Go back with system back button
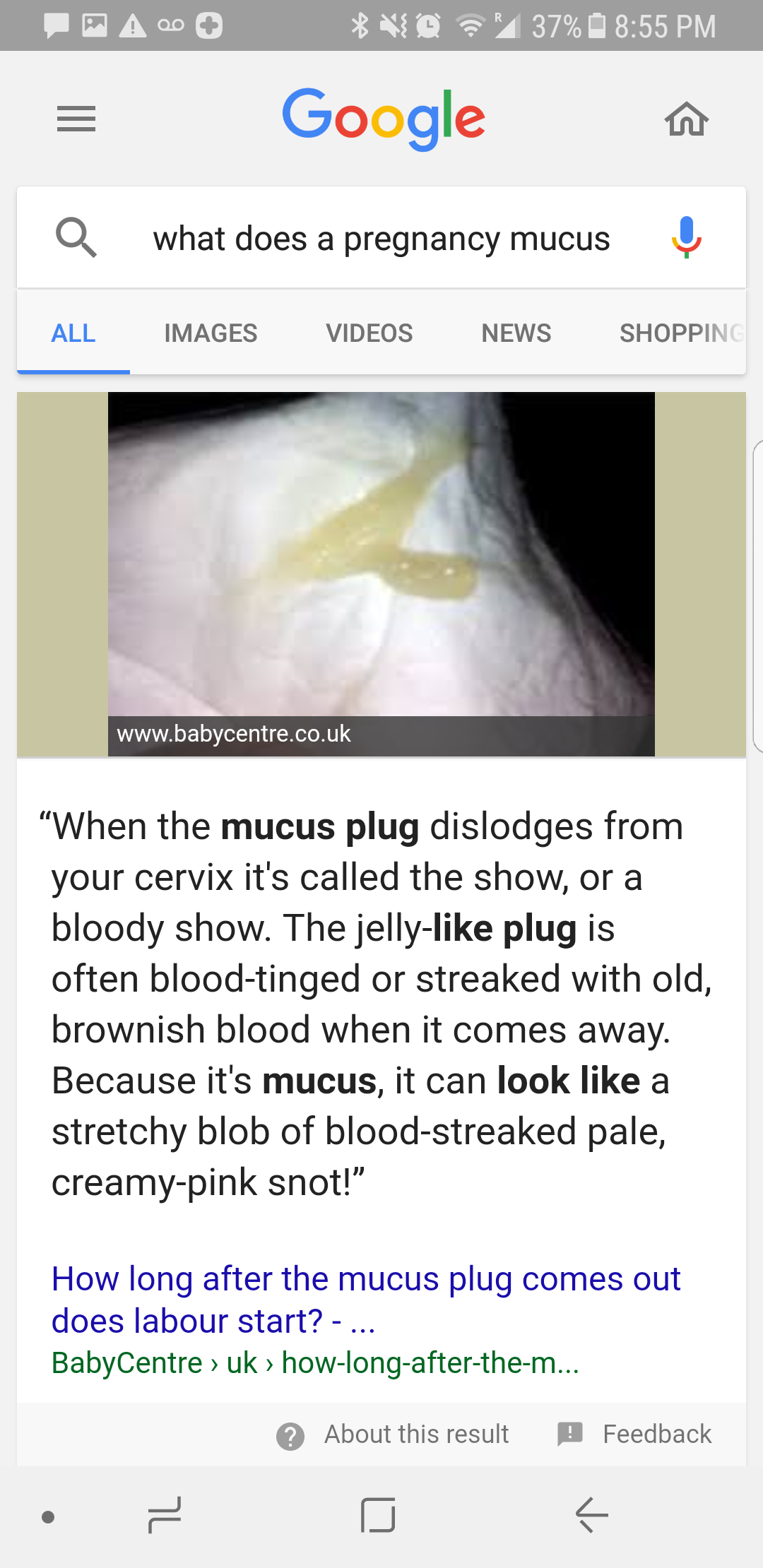The height and width of the screenshot is (1568, 763). (592, 1515)
